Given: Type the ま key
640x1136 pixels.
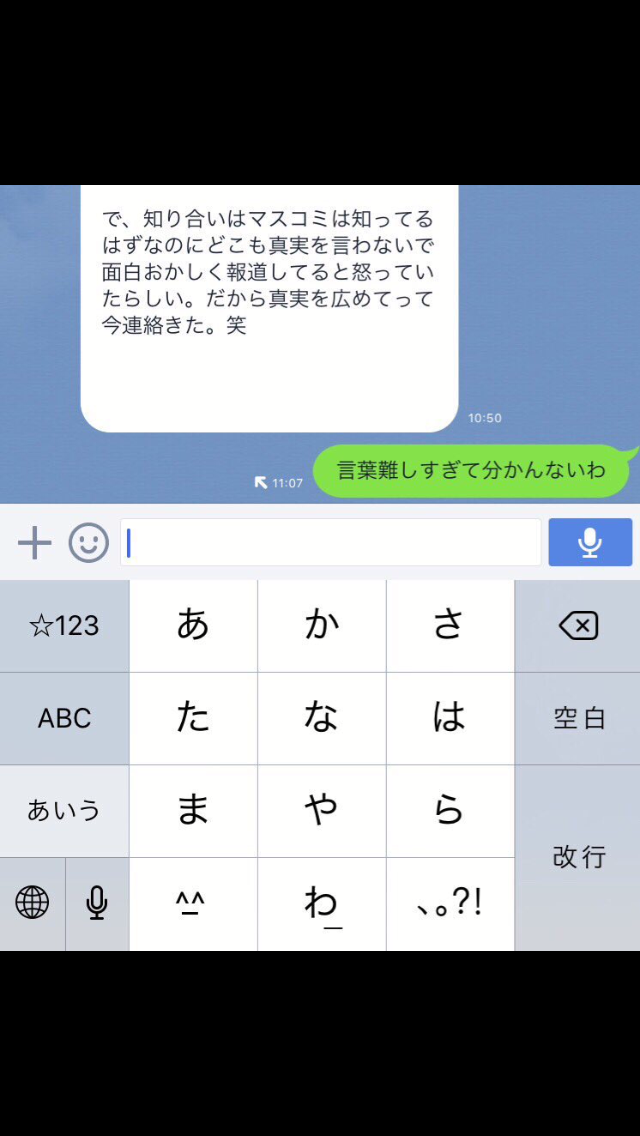Looking at the screenshot, I should point(193,811).
